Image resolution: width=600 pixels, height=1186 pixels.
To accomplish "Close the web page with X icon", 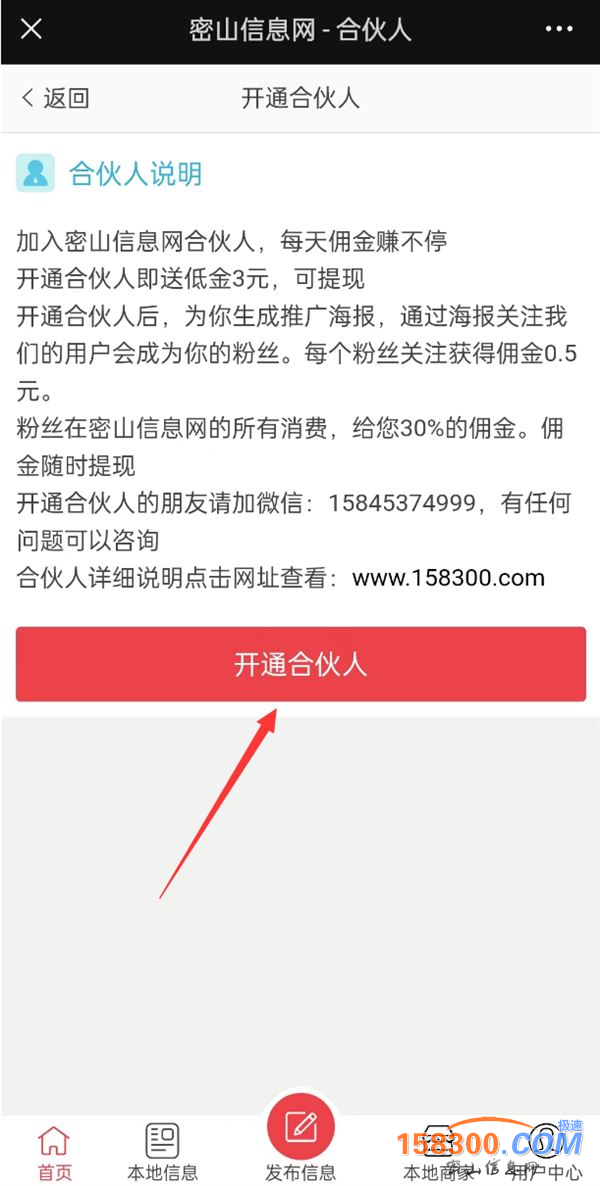I will click(x=31, y=29).
